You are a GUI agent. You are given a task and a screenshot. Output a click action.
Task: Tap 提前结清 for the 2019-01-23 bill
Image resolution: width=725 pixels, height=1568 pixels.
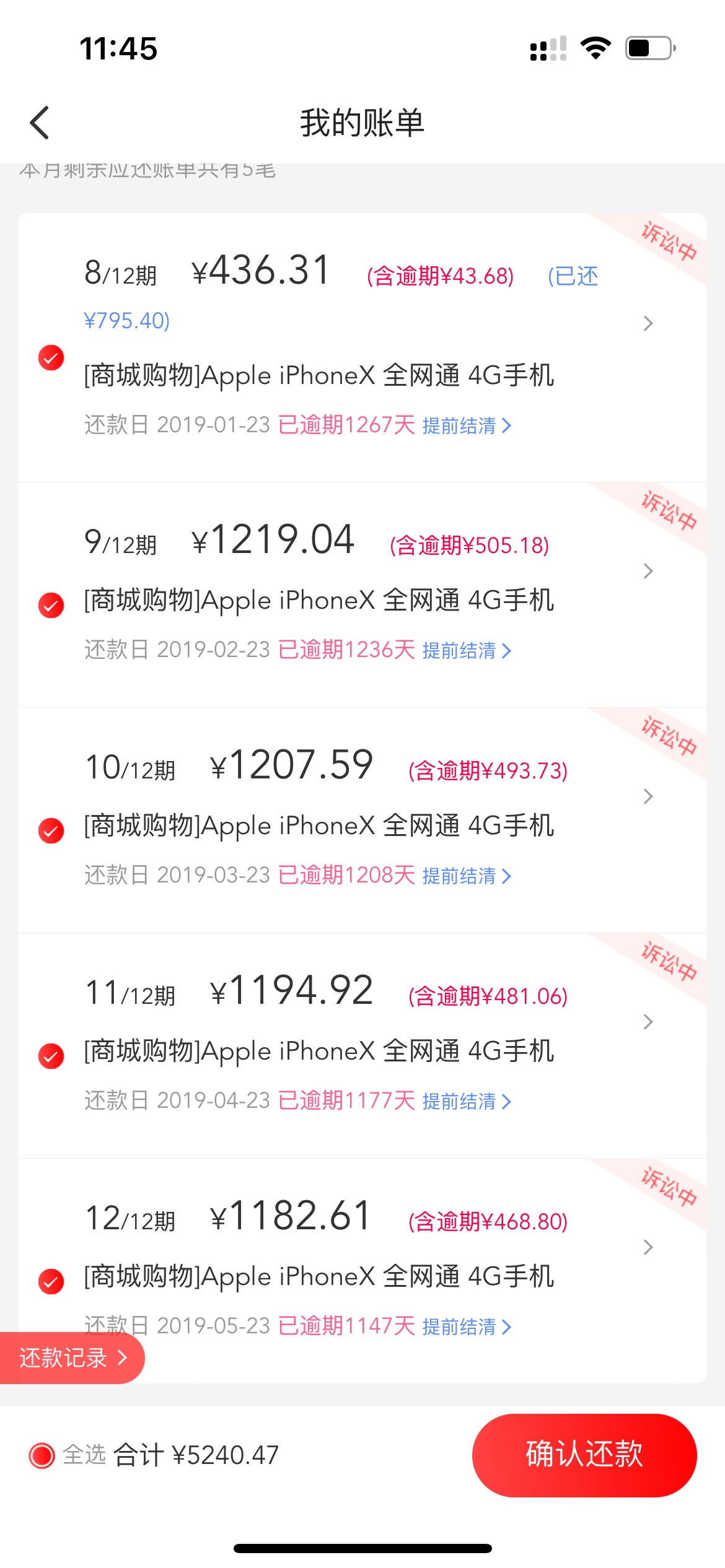[467, 425]
